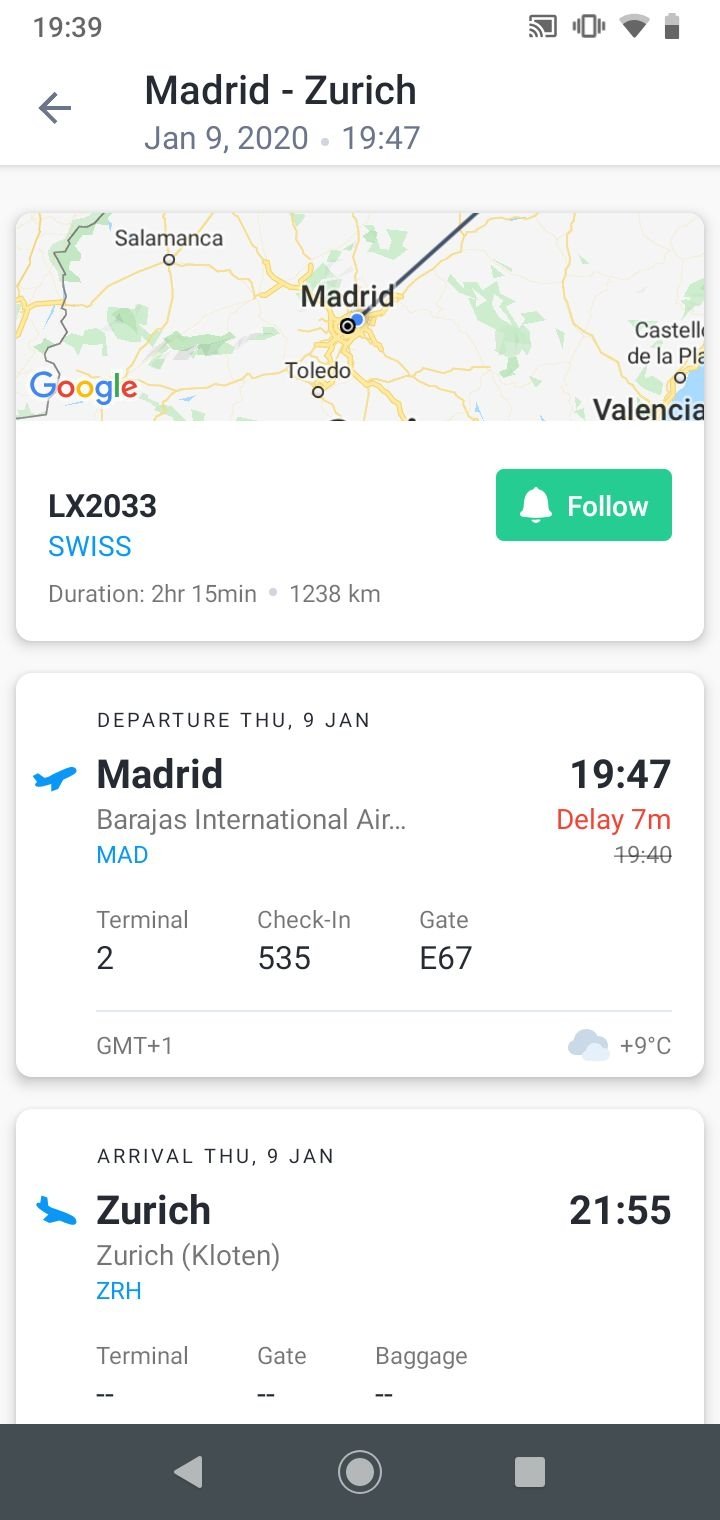Open the flight route map
Screen dimensions: 720x1520
tap(360, 316)
